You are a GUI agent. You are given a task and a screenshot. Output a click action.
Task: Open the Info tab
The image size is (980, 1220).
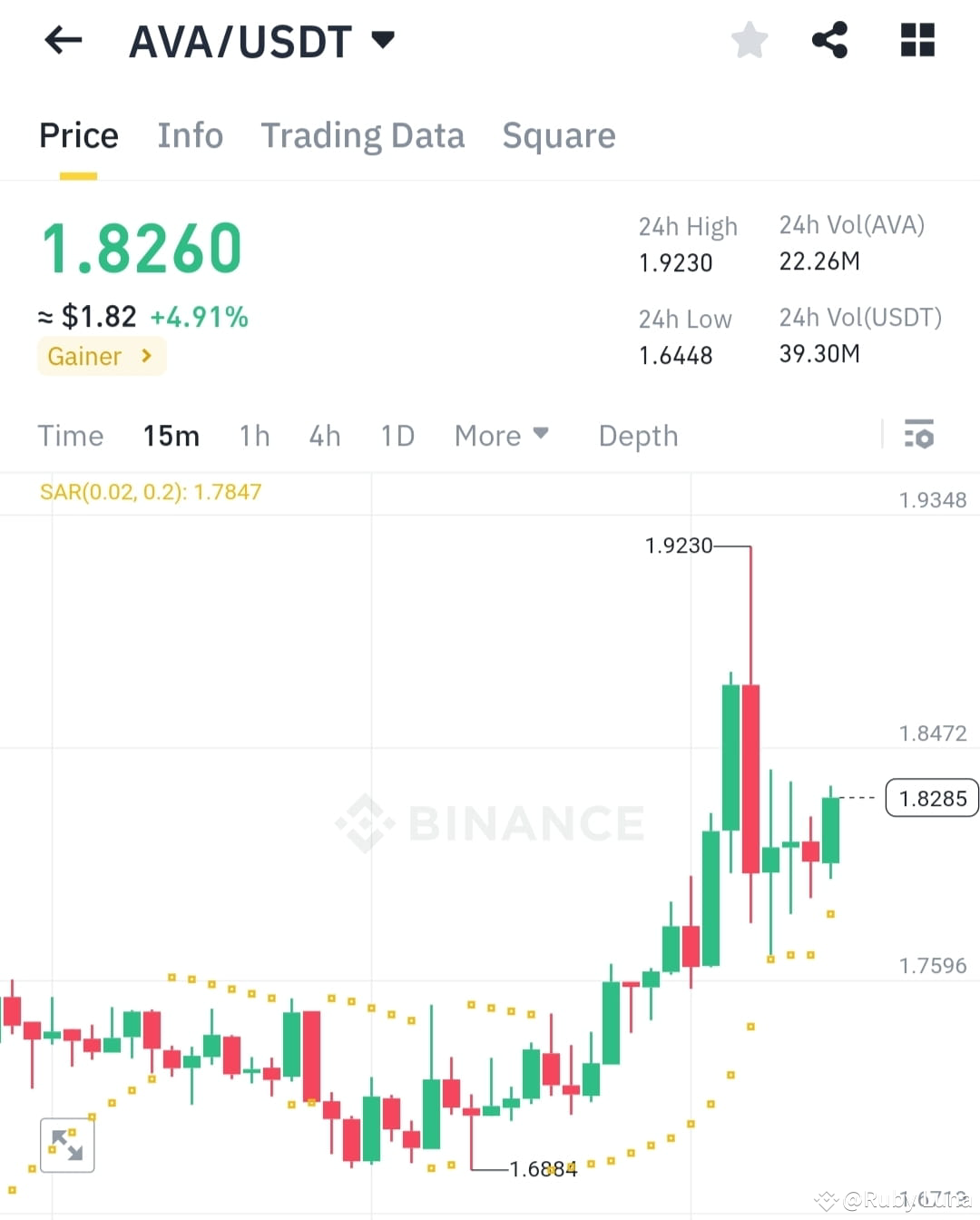point(191,134)
